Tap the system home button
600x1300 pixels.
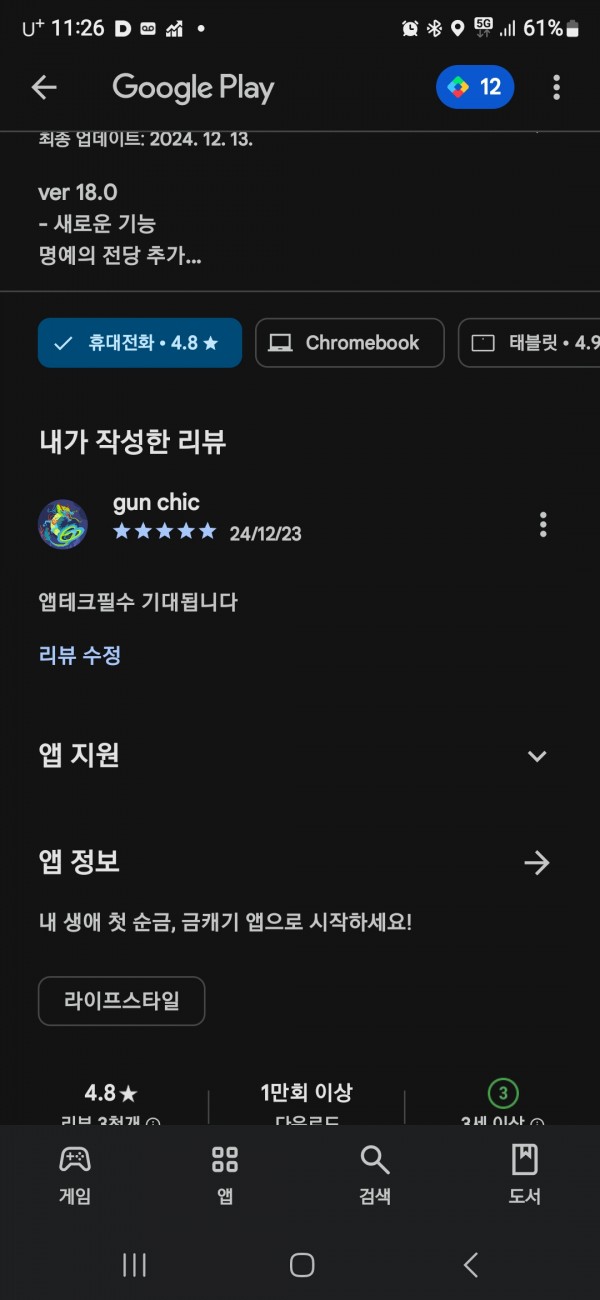tap(302, 1265)
